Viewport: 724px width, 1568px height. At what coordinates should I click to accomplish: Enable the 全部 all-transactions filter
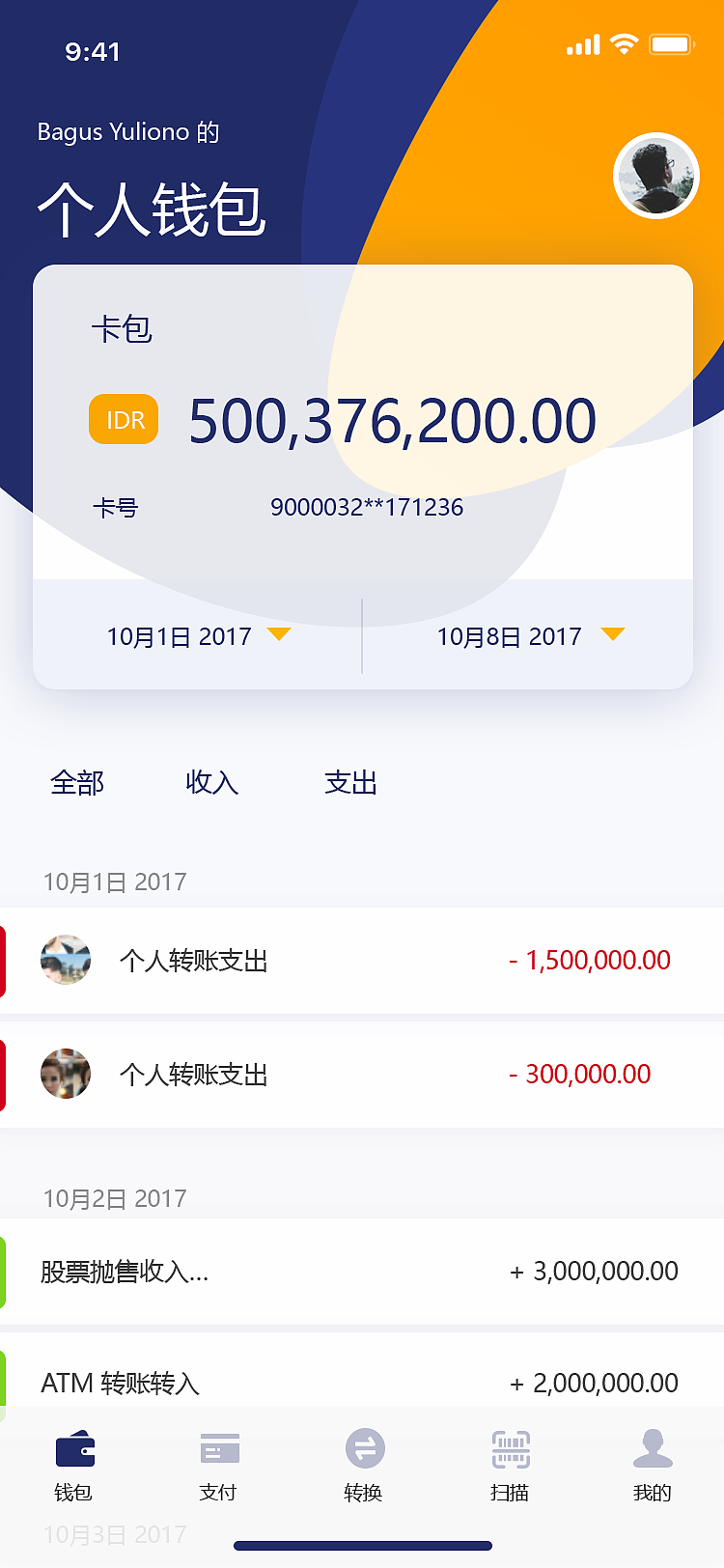tap(77, 783)
